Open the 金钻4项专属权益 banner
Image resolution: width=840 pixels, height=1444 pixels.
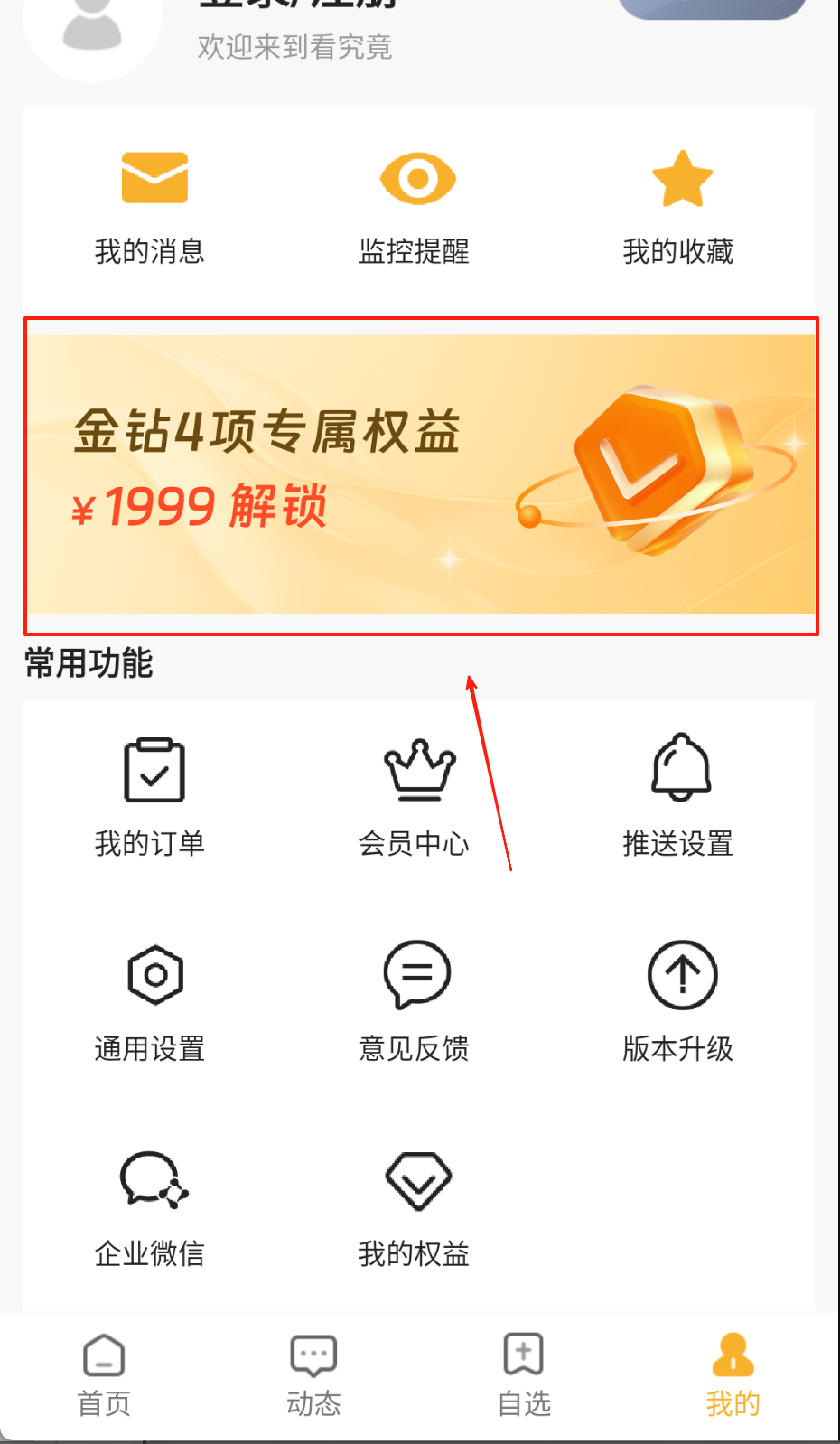point(420,474)
